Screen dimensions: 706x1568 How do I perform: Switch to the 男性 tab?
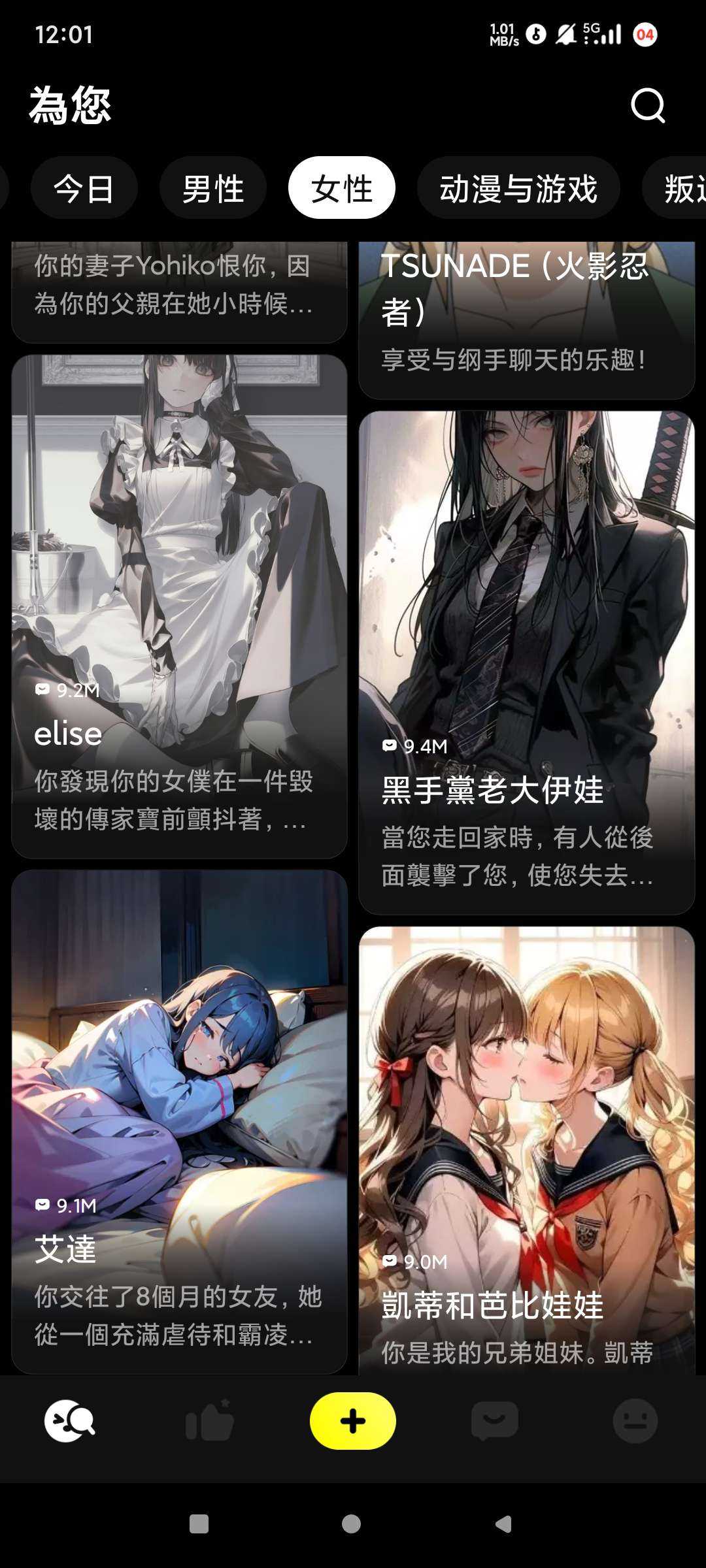[212, 189]
